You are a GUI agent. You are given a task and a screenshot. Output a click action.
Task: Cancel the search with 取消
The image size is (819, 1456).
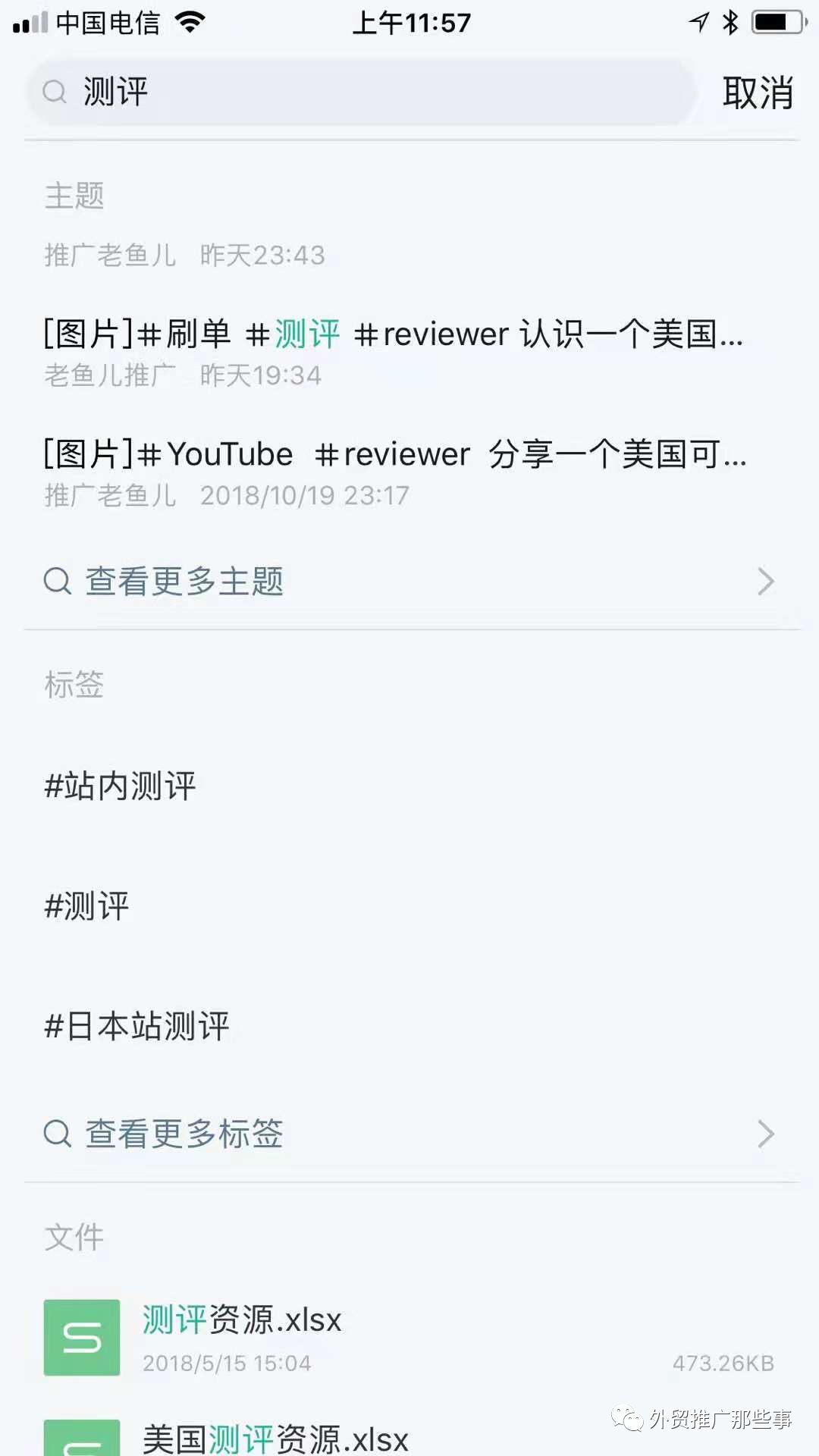click(757, 93)
